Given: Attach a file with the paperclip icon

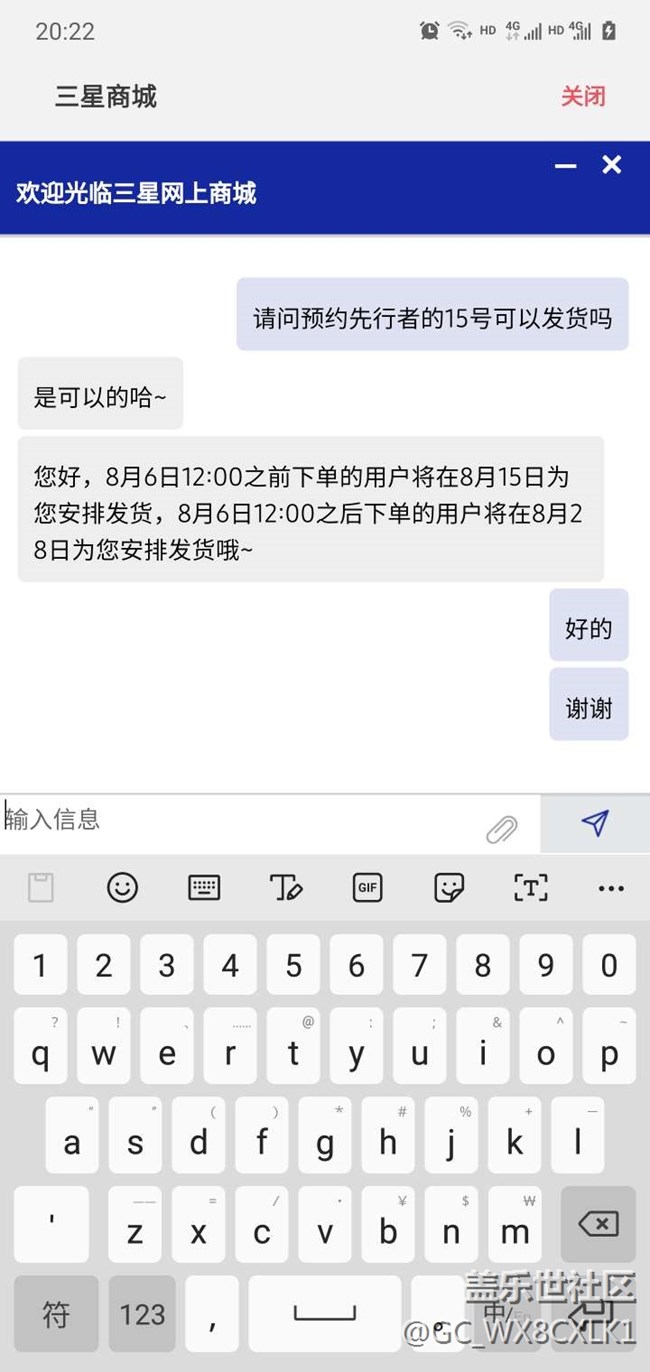Looking at the screenshot, I should (502, 828).
